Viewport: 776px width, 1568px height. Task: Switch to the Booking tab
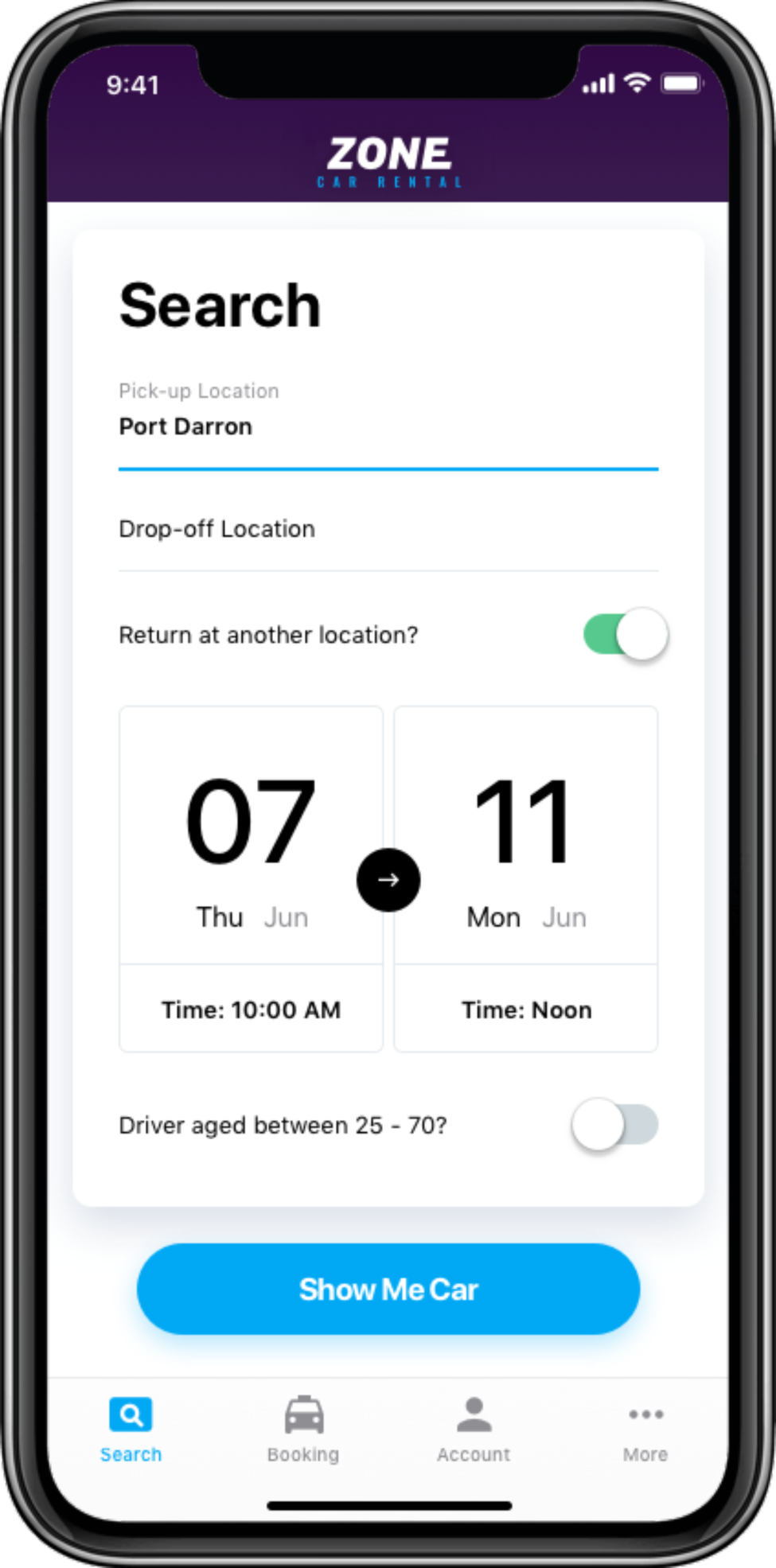(x=303, y=1430)
